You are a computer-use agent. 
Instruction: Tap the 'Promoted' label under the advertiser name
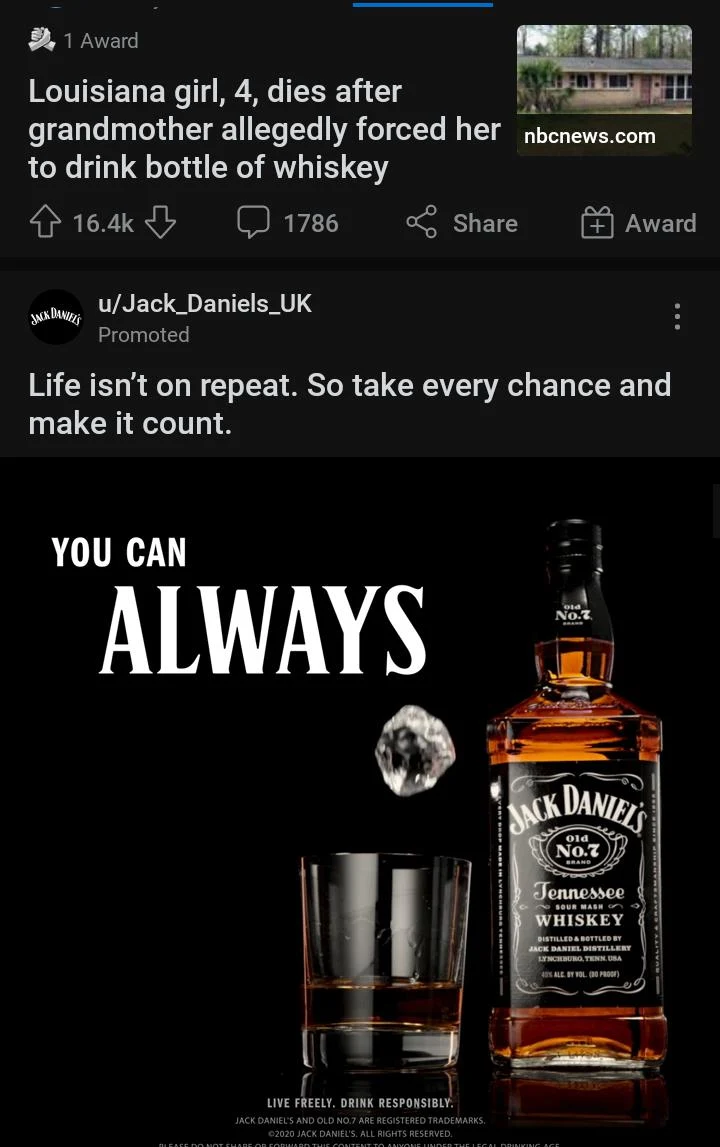click(143, 335)
